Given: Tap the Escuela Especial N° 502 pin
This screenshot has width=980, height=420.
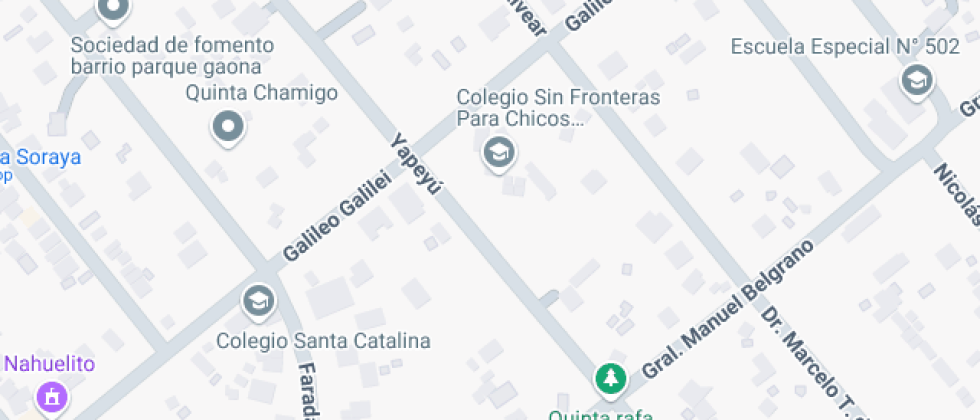Looking at the screenshot, I should pos(916,80).
